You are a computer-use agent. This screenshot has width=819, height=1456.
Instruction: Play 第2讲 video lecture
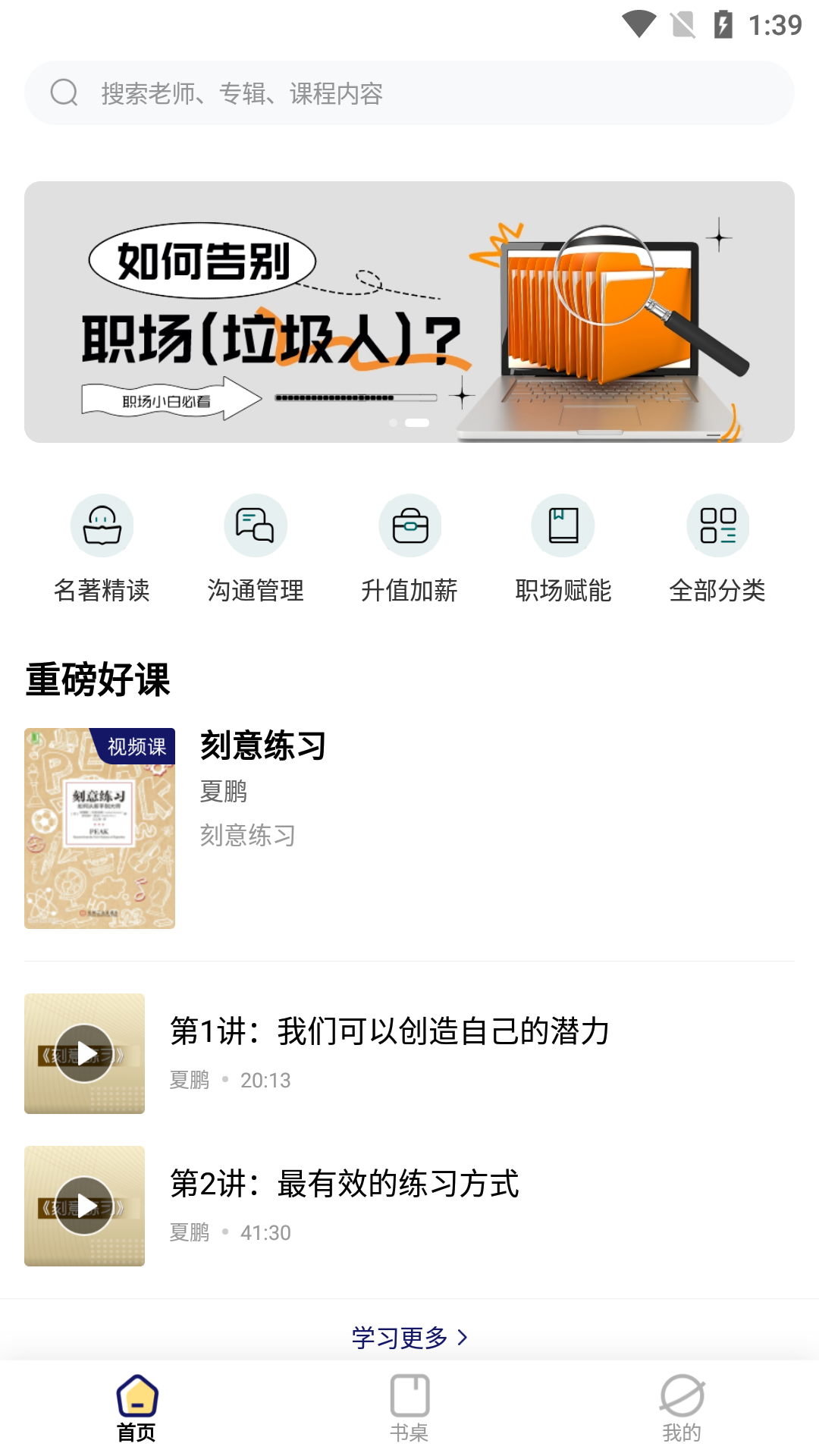[x=84, y=1206]
